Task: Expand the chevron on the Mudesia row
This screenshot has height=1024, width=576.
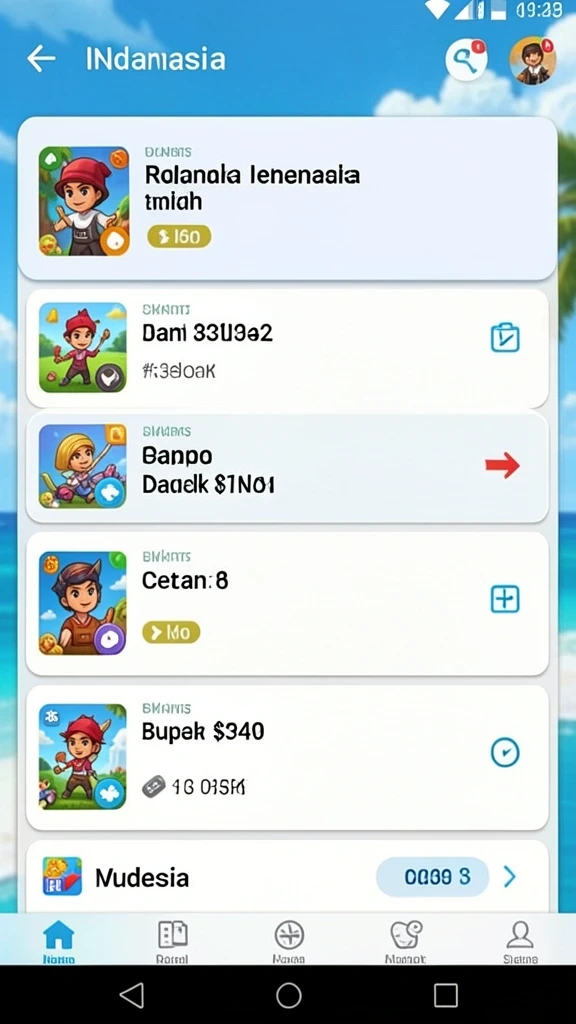Action: [x=509, y=876]
